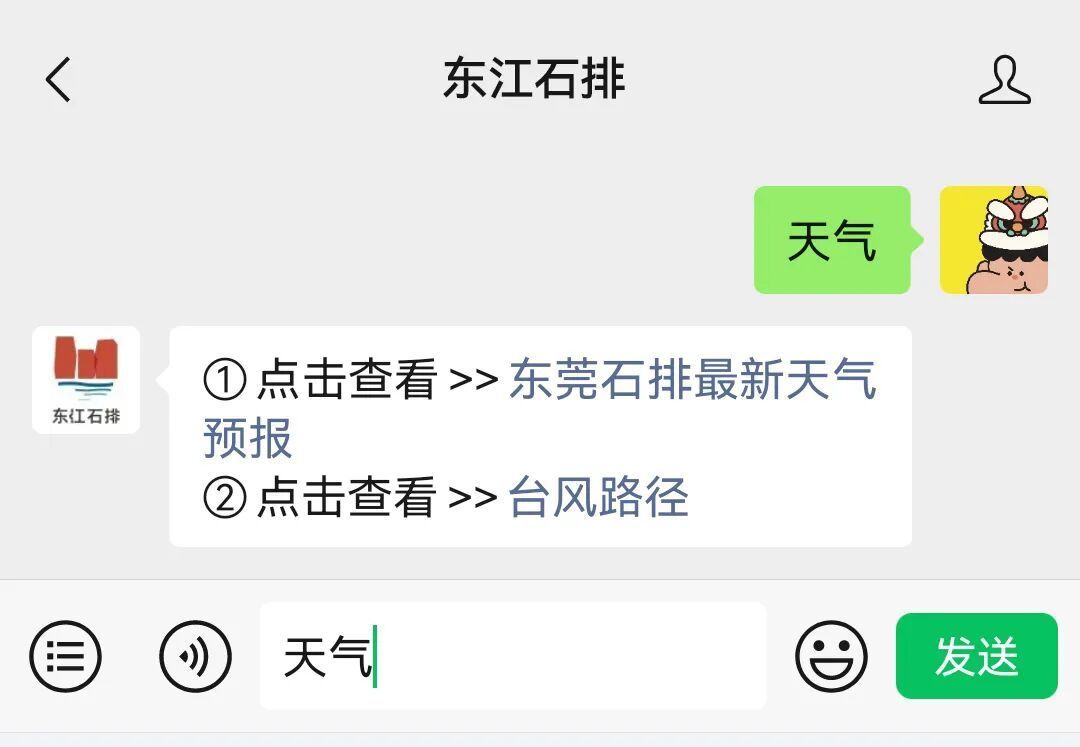Open the 台风路径 link
1080x747 pixels.
(x=598, y=497)
